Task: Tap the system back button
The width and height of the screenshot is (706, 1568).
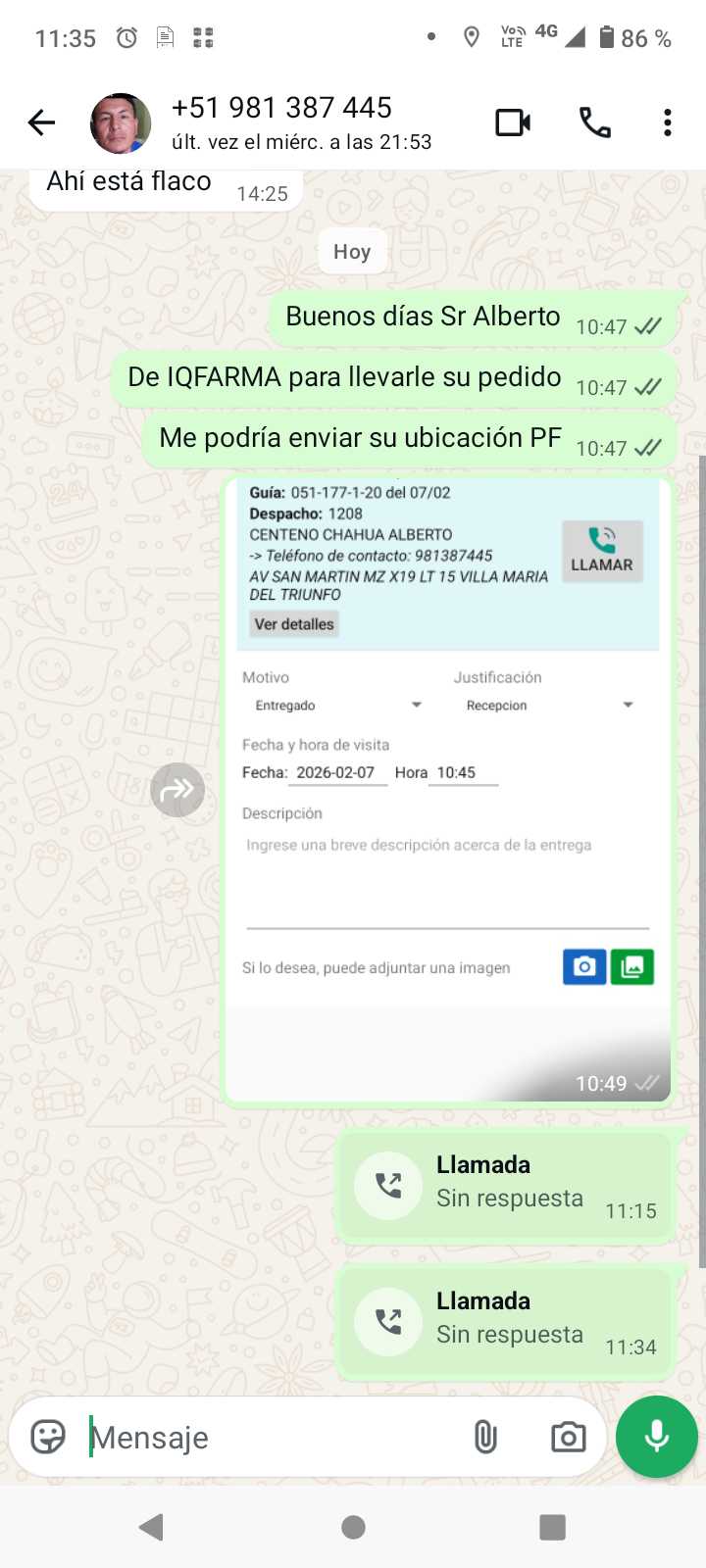Action: pyautogui.click(x=151, y=1527)
